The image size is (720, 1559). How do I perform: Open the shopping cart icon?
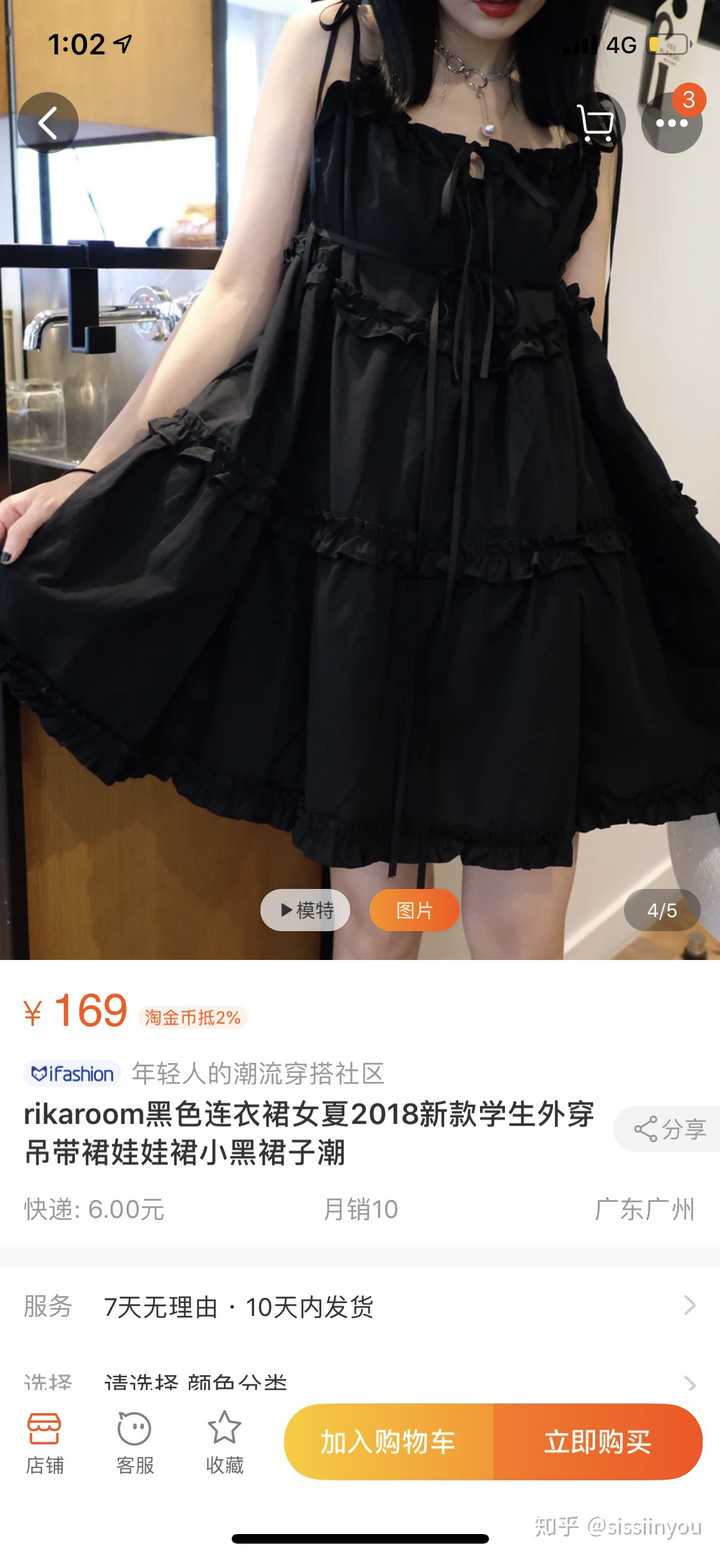click(x=597, y=123)
